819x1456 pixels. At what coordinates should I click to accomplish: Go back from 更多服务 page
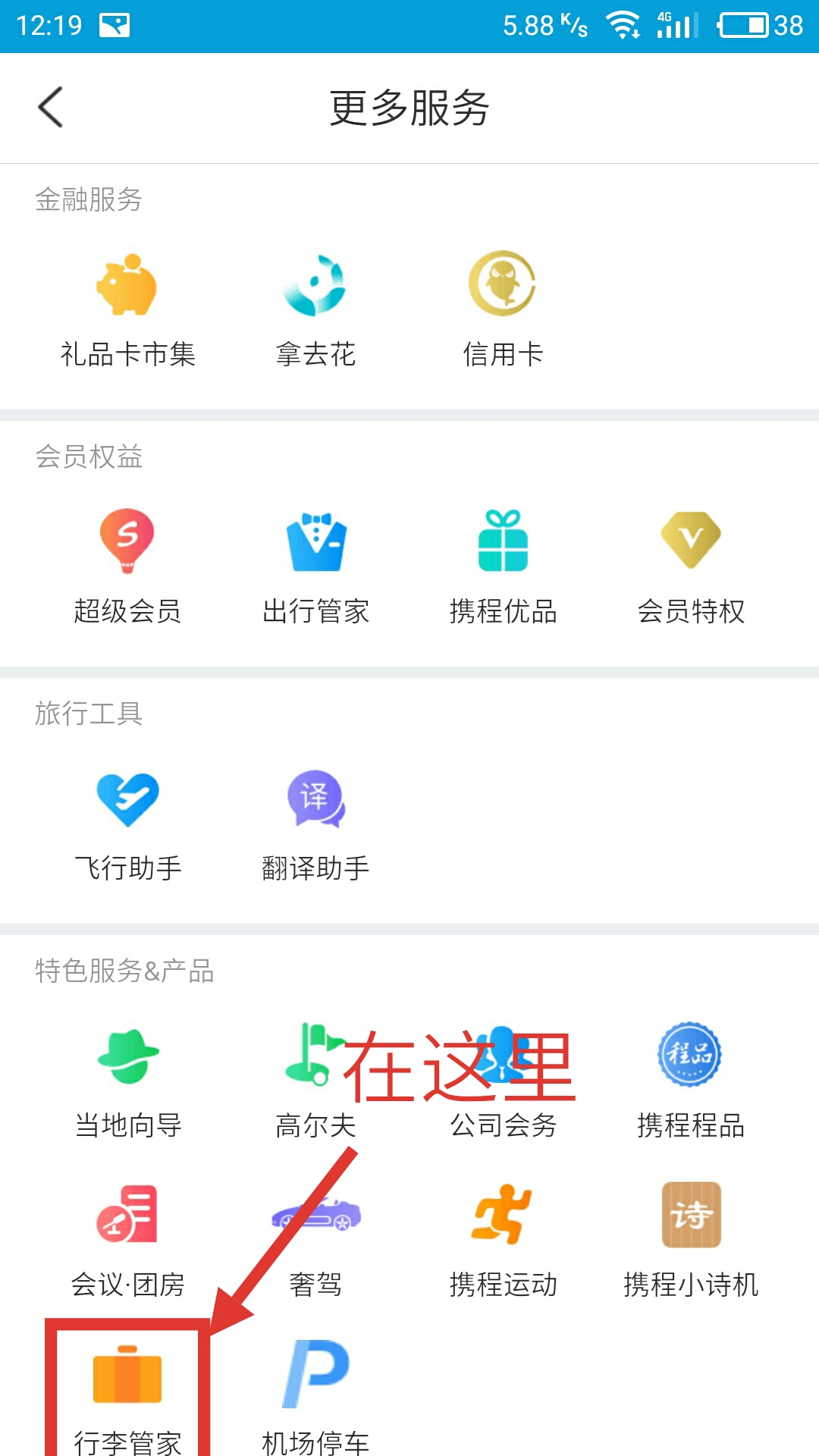tap(51, 107)
